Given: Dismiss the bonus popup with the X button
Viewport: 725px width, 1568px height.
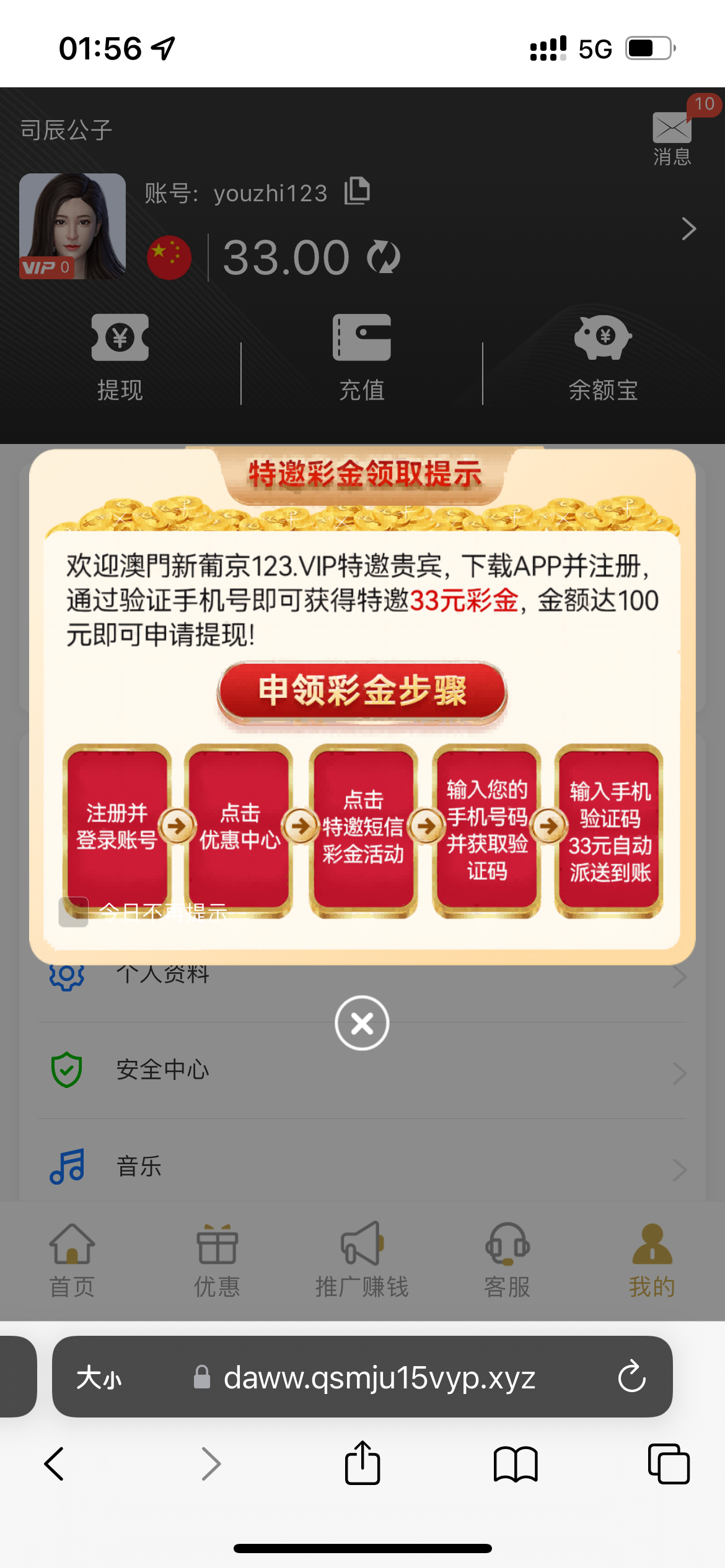Looking at the screenshot, I should pyautogui.click(x=362, y=1023).
